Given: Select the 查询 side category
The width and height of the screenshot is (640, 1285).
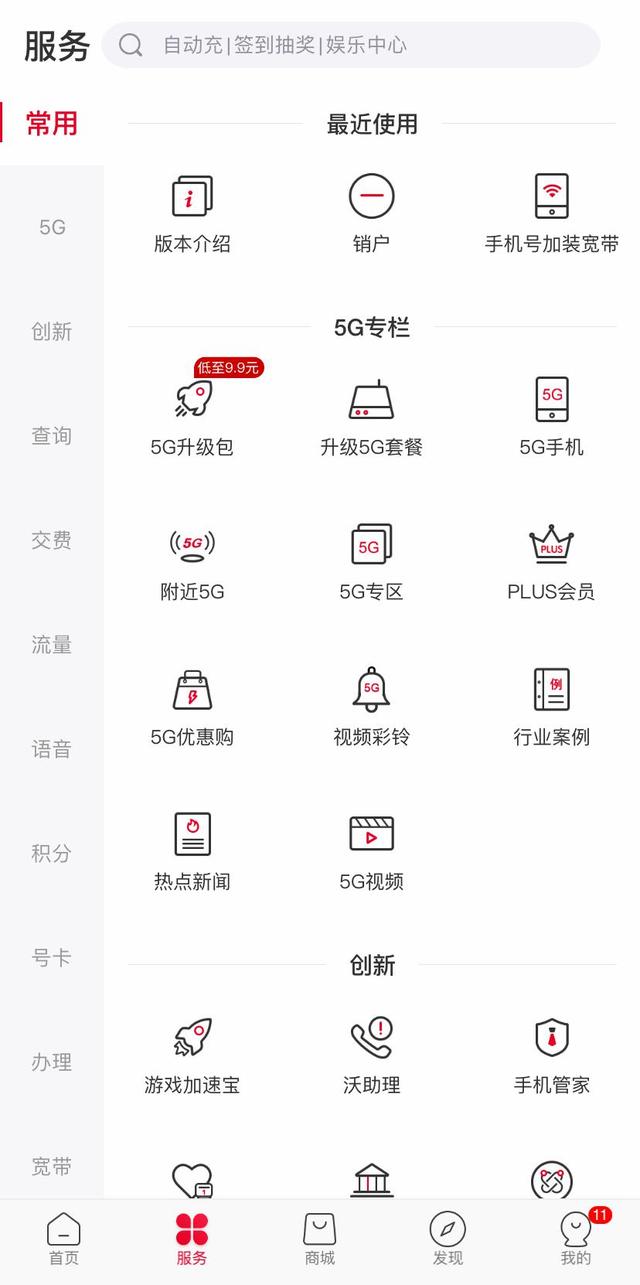Looking at the screenshot, I should (x=52, y=436).
